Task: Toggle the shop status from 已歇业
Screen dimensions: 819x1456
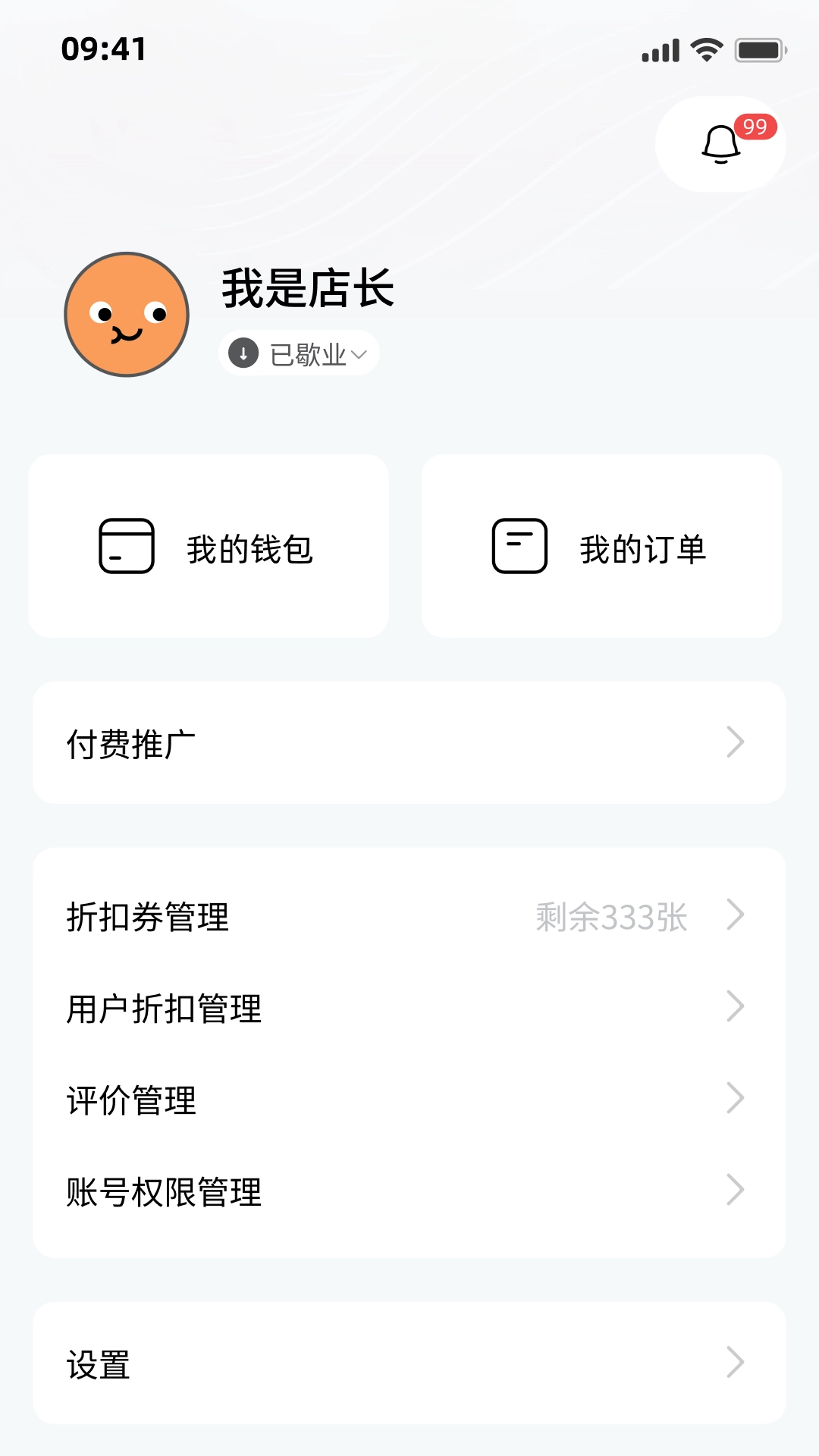Action: click(x=297, y=352)
